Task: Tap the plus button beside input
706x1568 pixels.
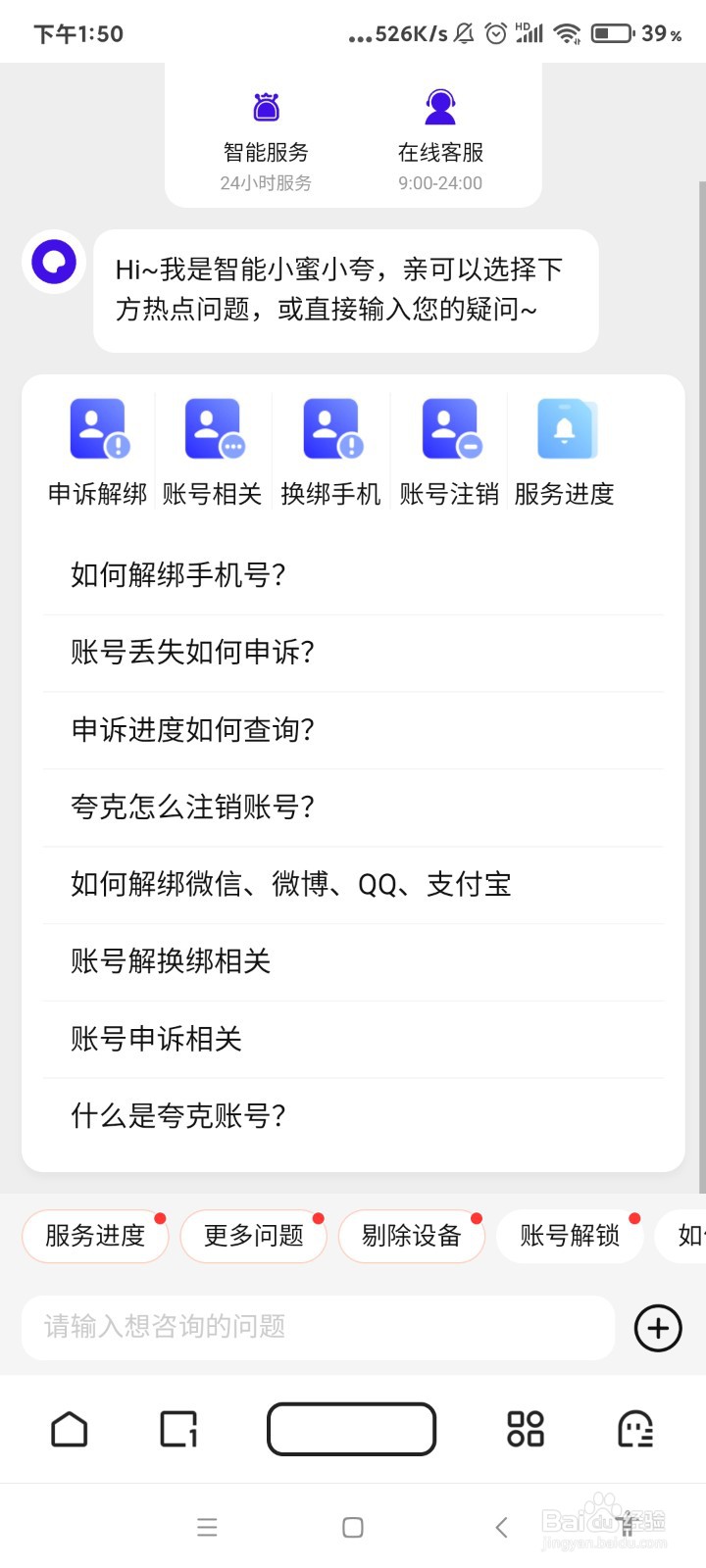Action: click(x=658, y=1328)
